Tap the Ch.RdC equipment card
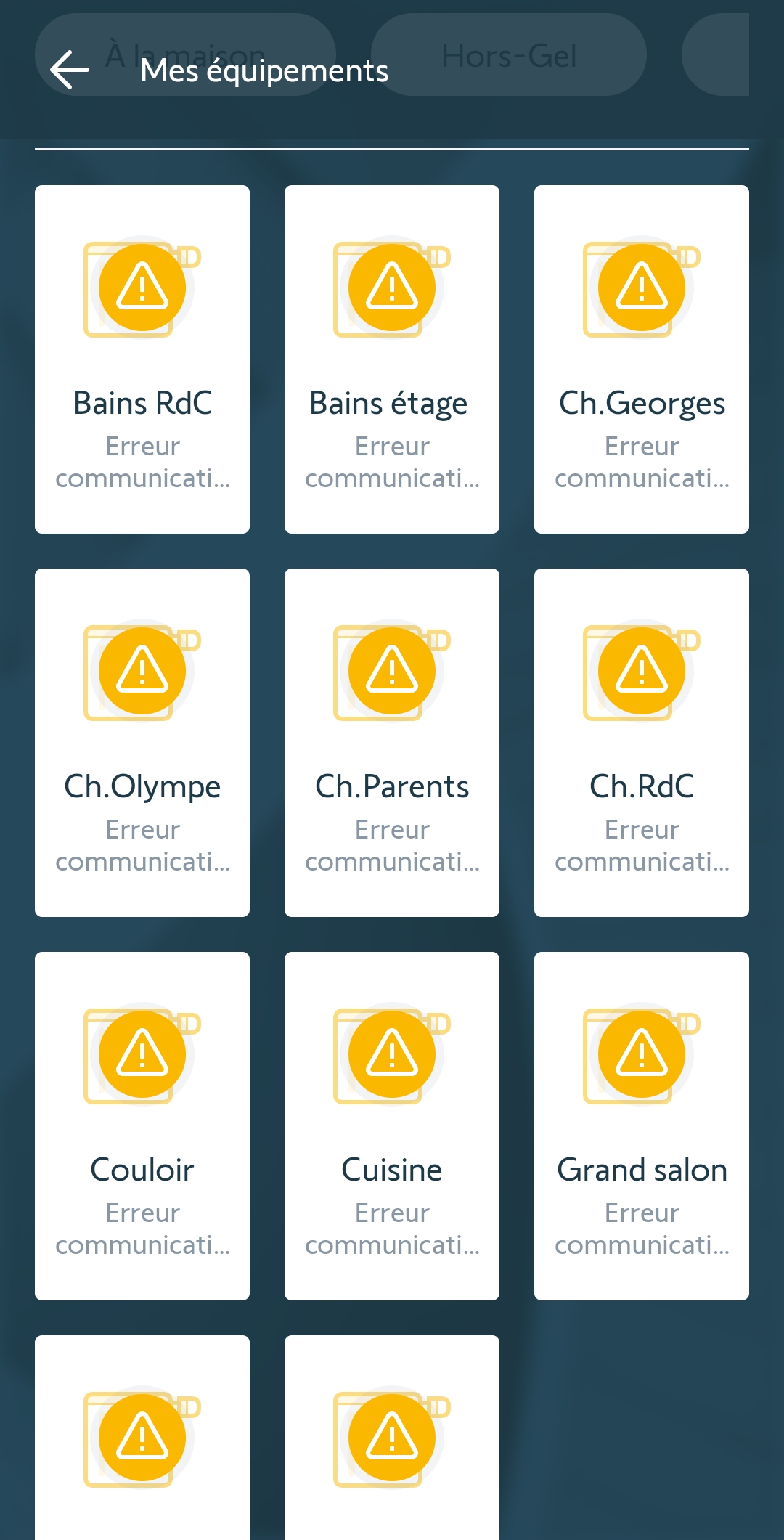Viewport: 784px width, 1540px height. click(x=642, y=743)
